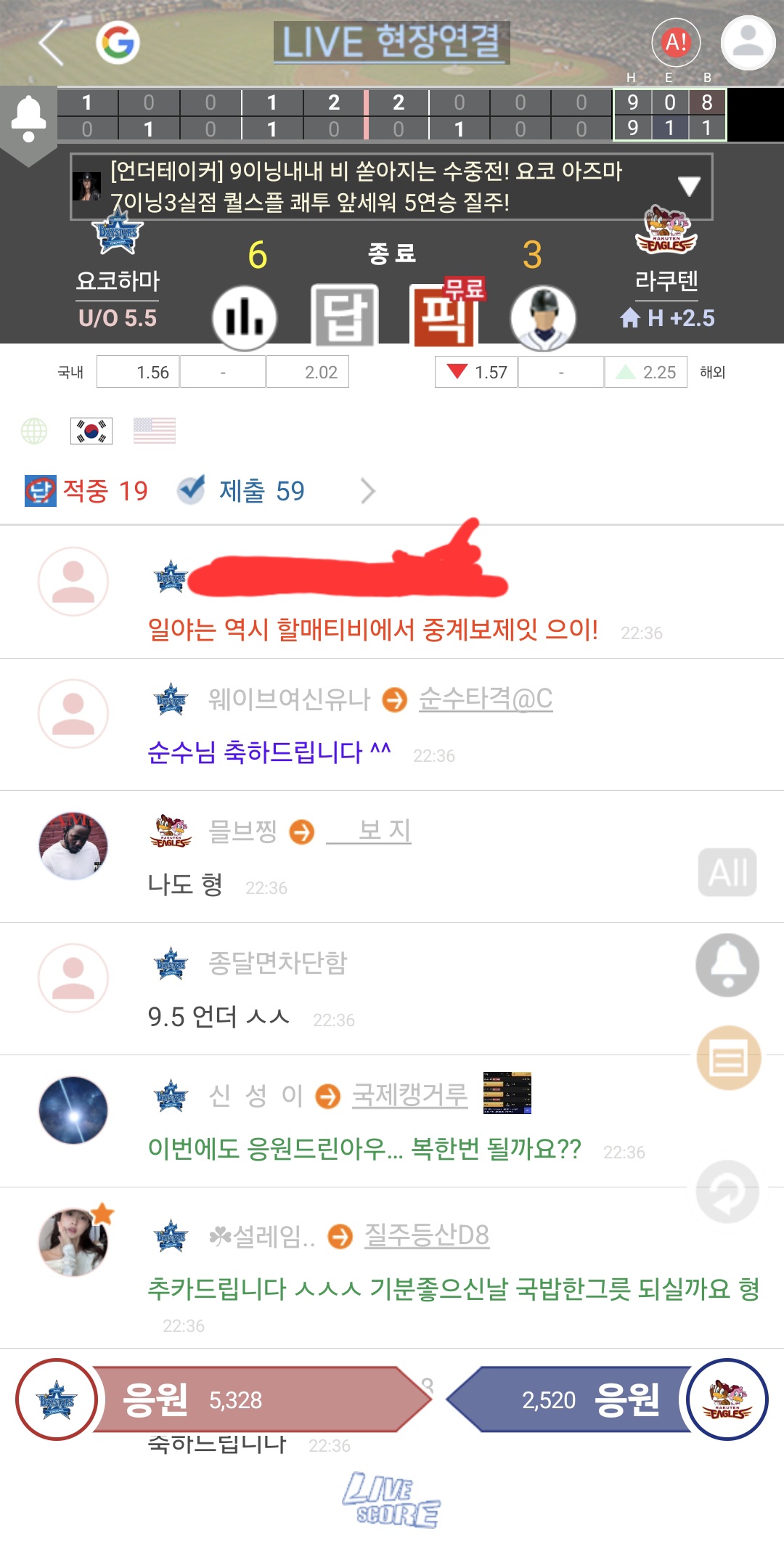The height and width of the screenshot is (1544, 784).
Task: Open the Google icon in header
Action: pyautogui.click(x=118, y=43)
